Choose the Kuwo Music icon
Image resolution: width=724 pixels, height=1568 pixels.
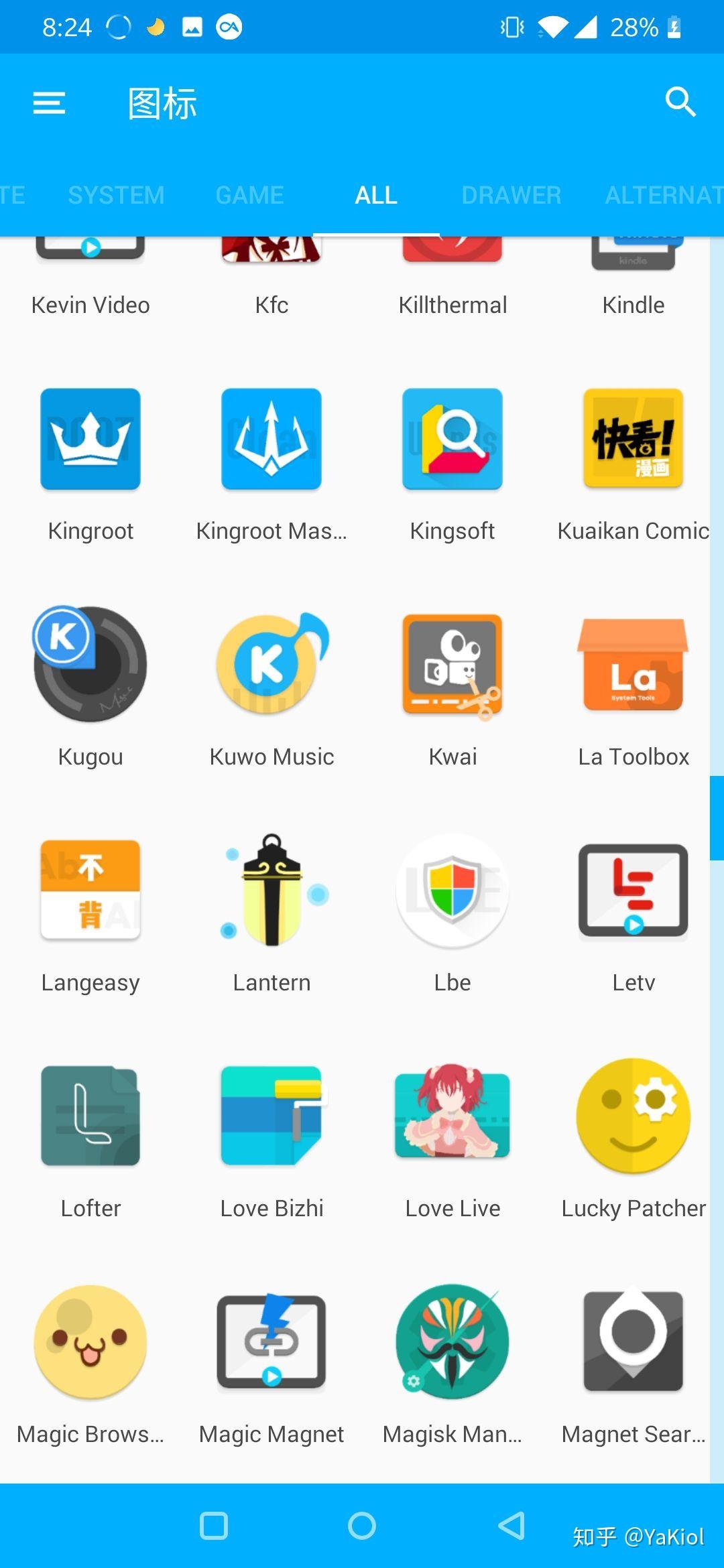pos(271,665)
